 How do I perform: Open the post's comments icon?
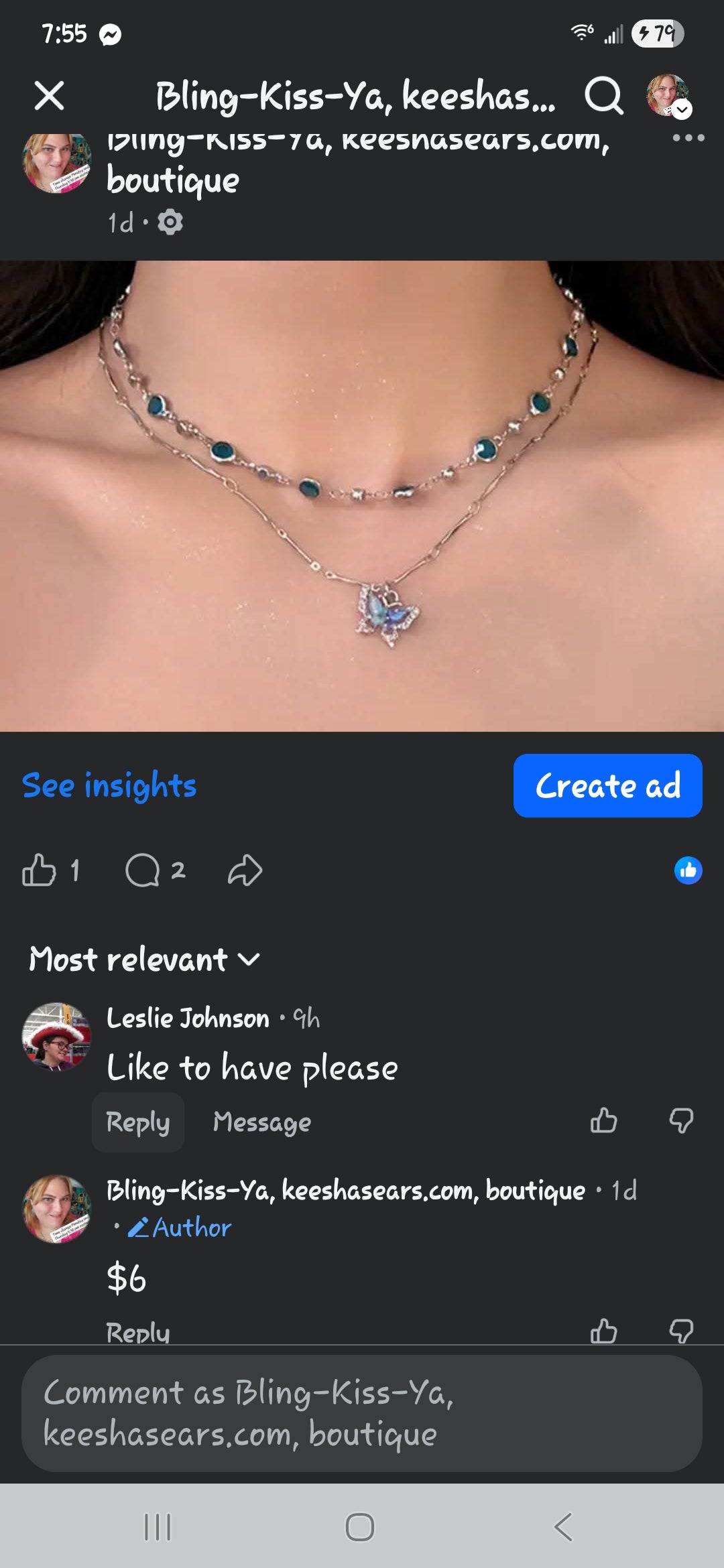(x=143, y=870)
